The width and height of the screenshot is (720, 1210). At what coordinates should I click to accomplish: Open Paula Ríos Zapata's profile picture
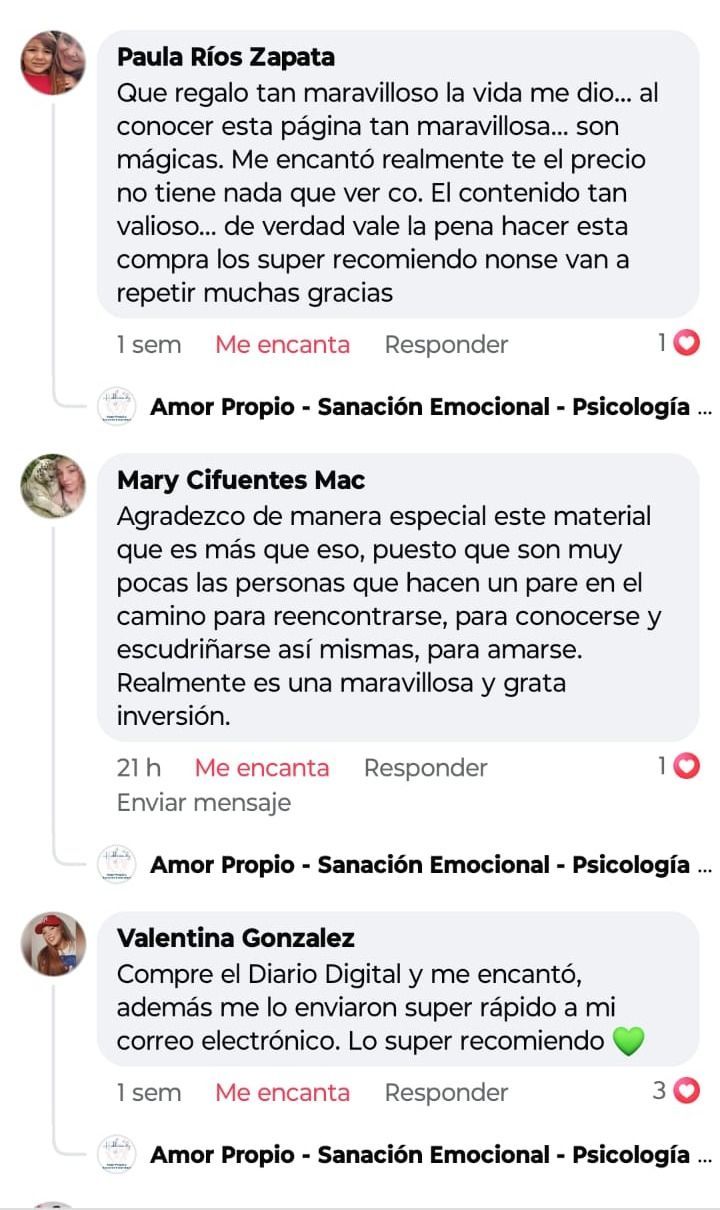(53, 63)
